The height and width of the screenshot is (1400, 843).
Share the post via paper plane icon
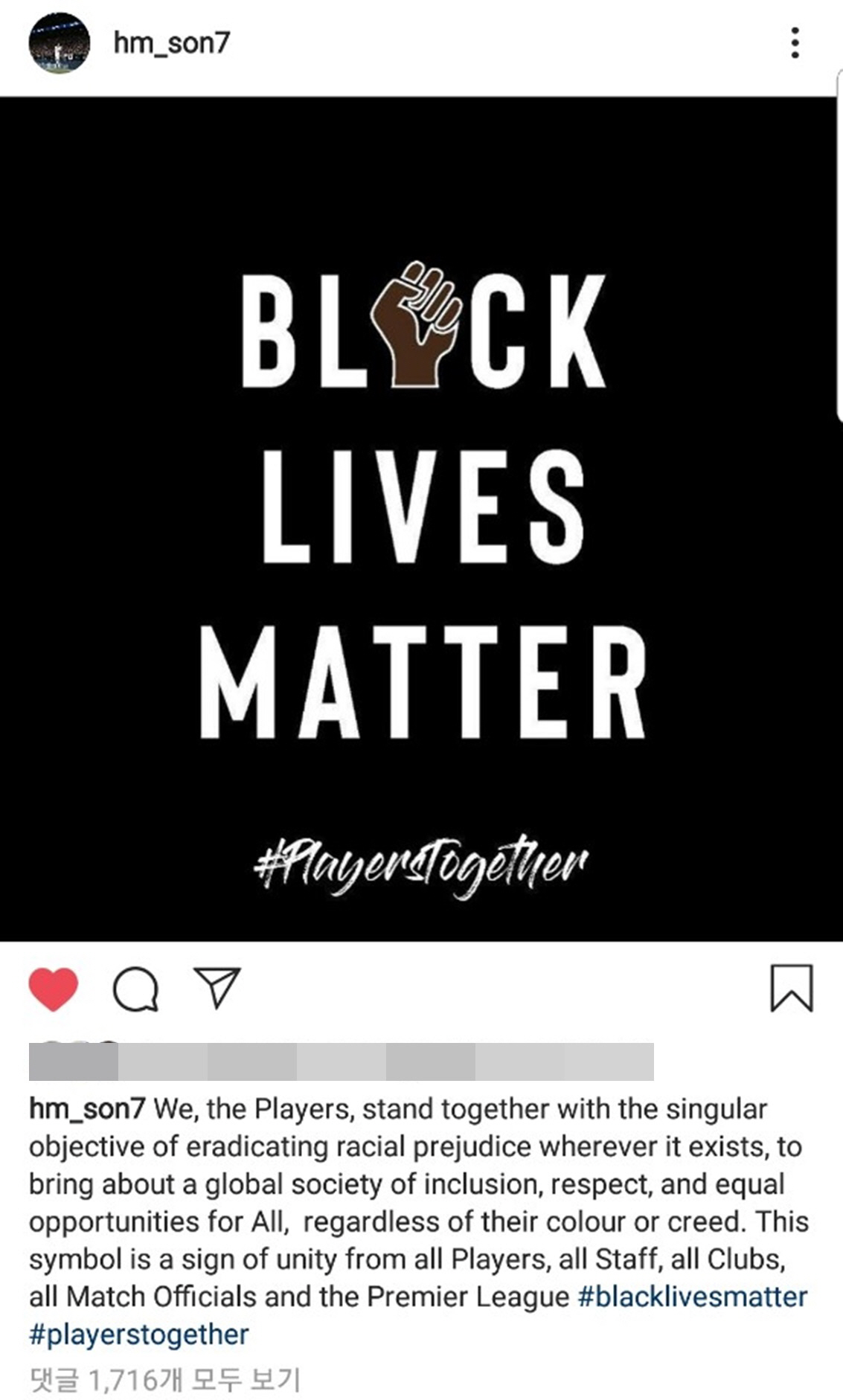click(x=217, y=988)
